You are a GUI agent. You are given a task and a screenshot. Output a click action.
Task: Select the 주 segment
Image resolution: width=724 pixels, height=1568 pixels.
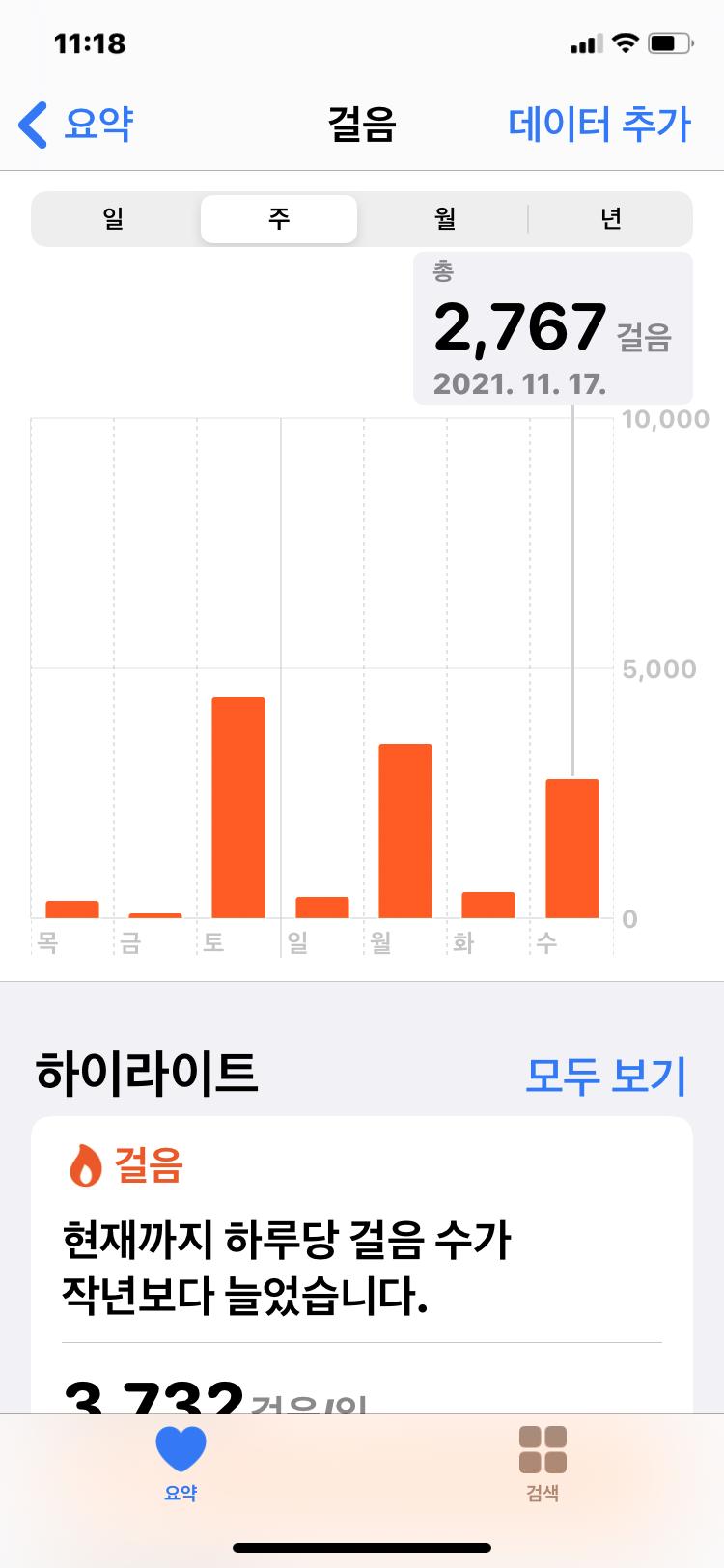[279, 219]
